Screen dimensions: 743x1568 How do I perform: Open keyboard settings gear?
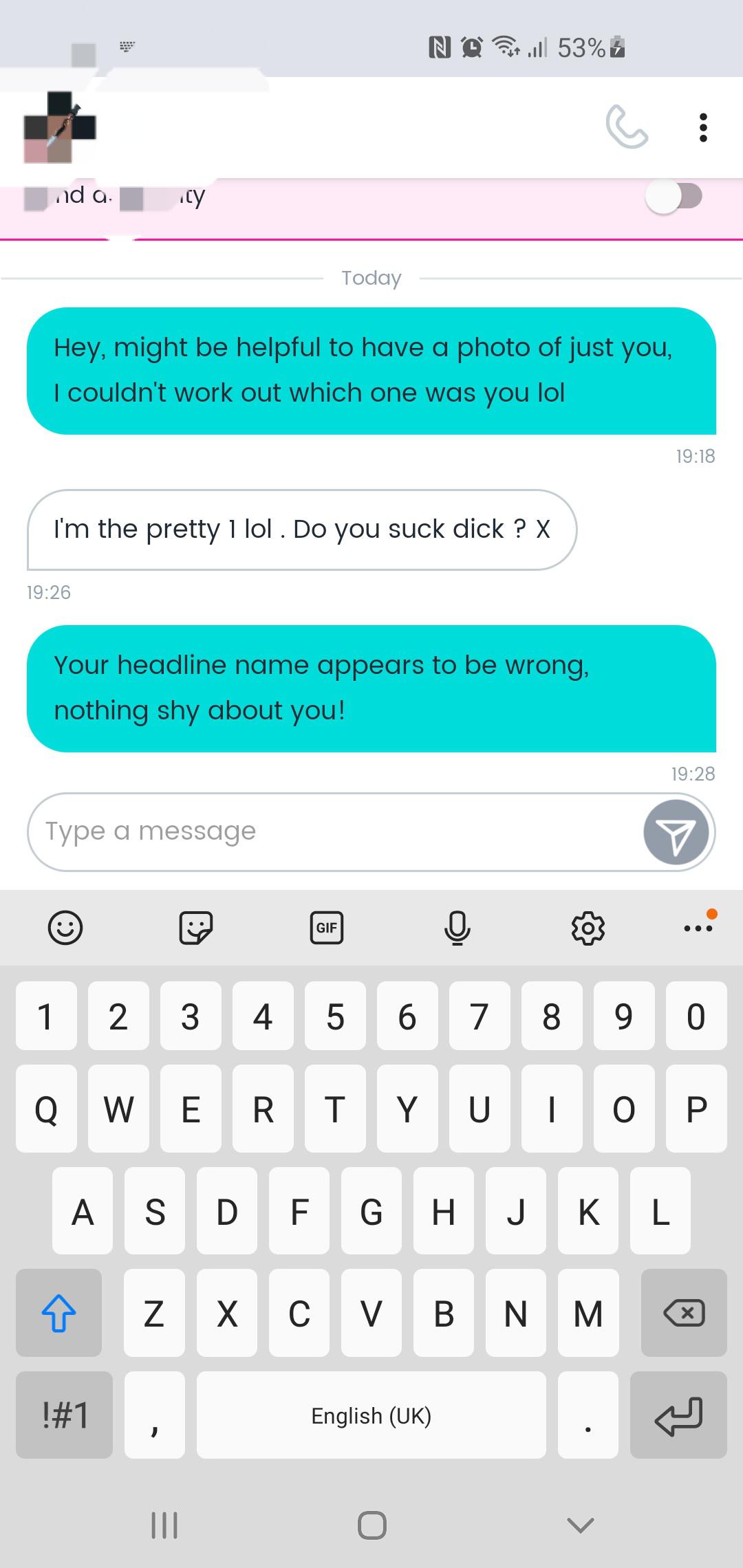point(588,928)
